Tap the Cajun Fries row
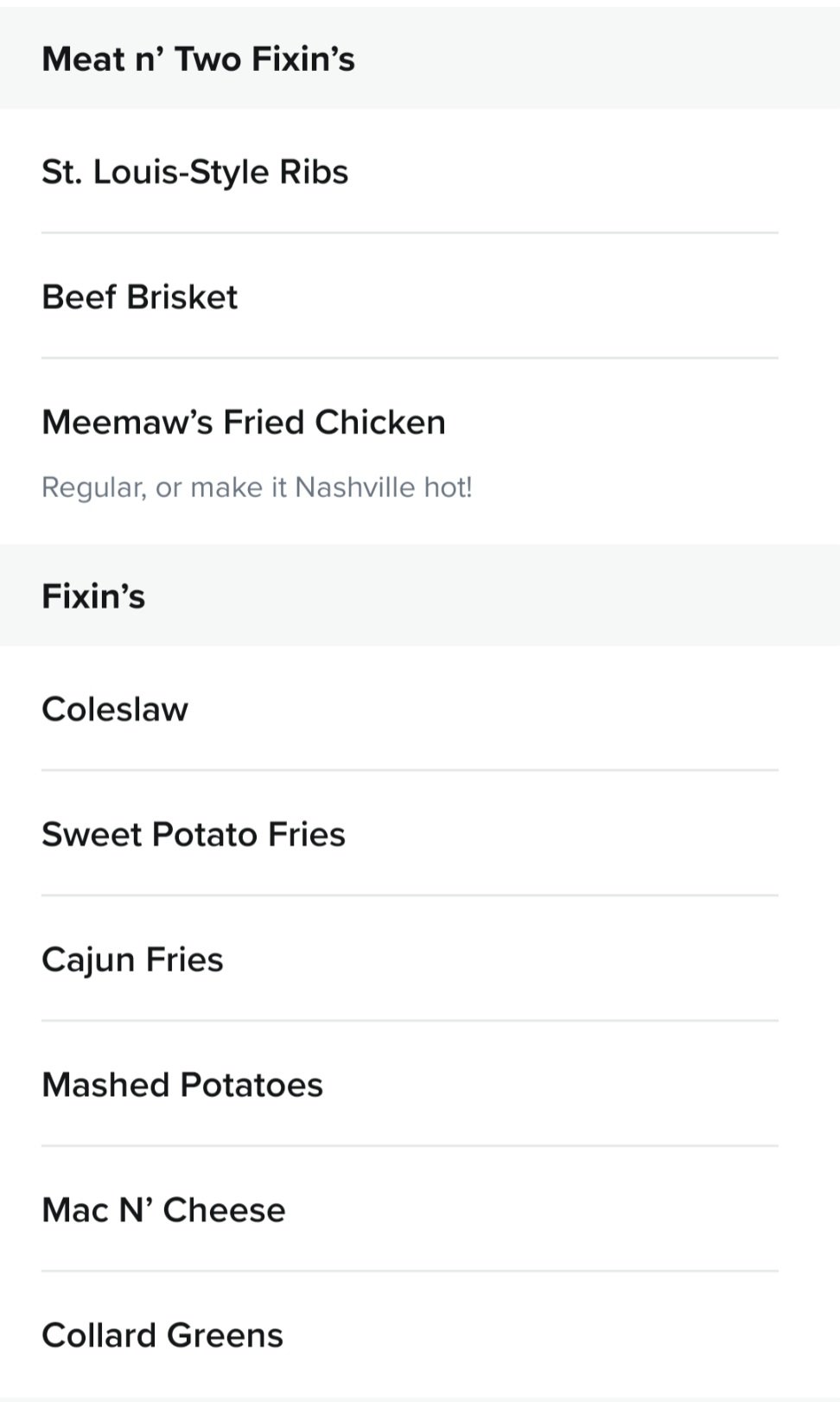840x1402 pixels. pyautogui.click(x=410, y=959)
